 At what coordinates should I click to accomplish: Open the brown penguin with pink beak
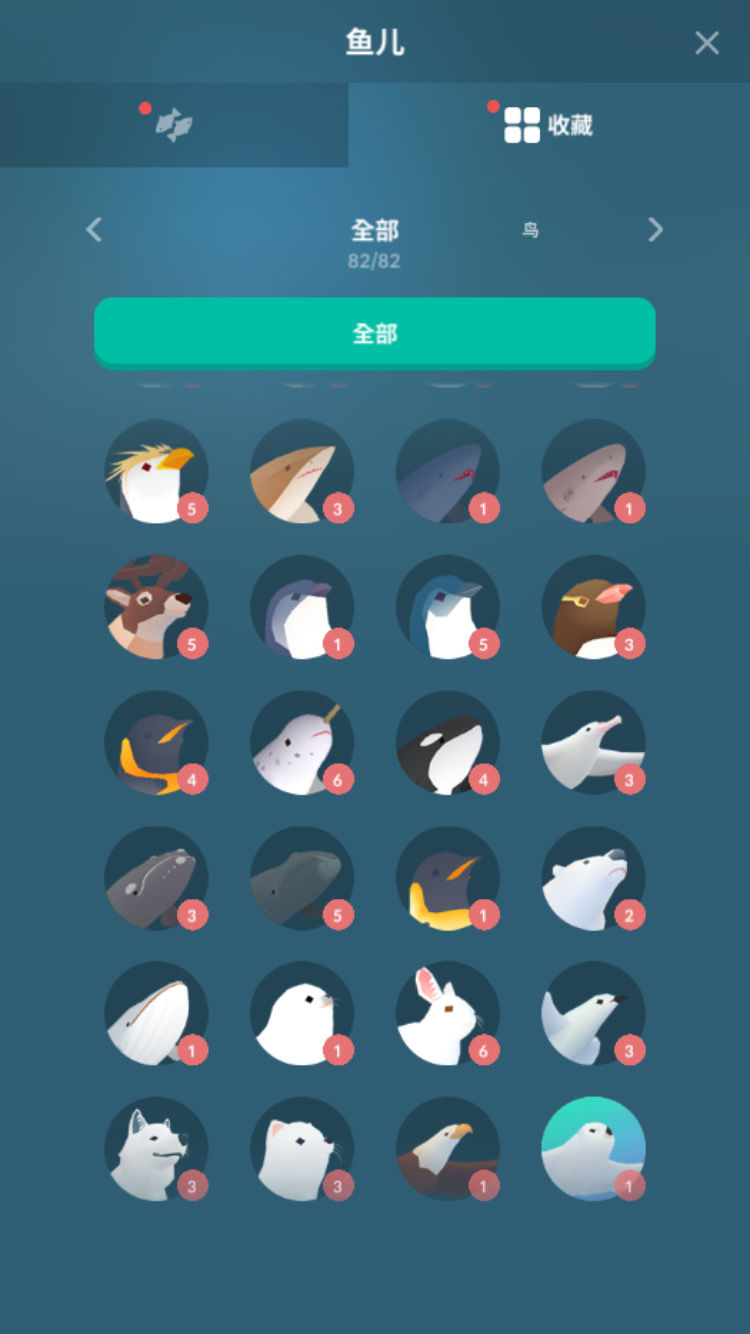click(594, 607)
